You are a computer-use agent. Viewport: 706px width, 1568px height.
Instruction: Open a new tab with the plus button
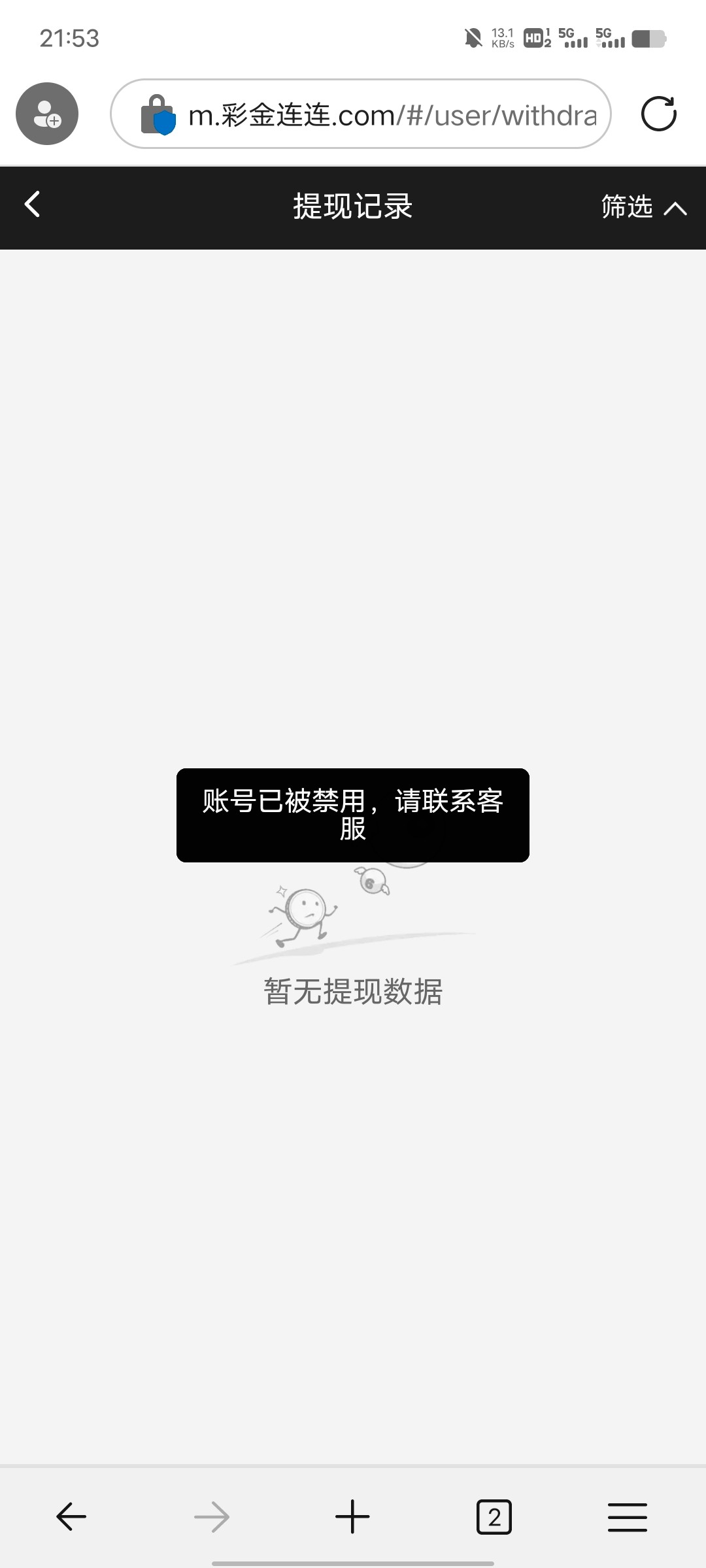352,1516
